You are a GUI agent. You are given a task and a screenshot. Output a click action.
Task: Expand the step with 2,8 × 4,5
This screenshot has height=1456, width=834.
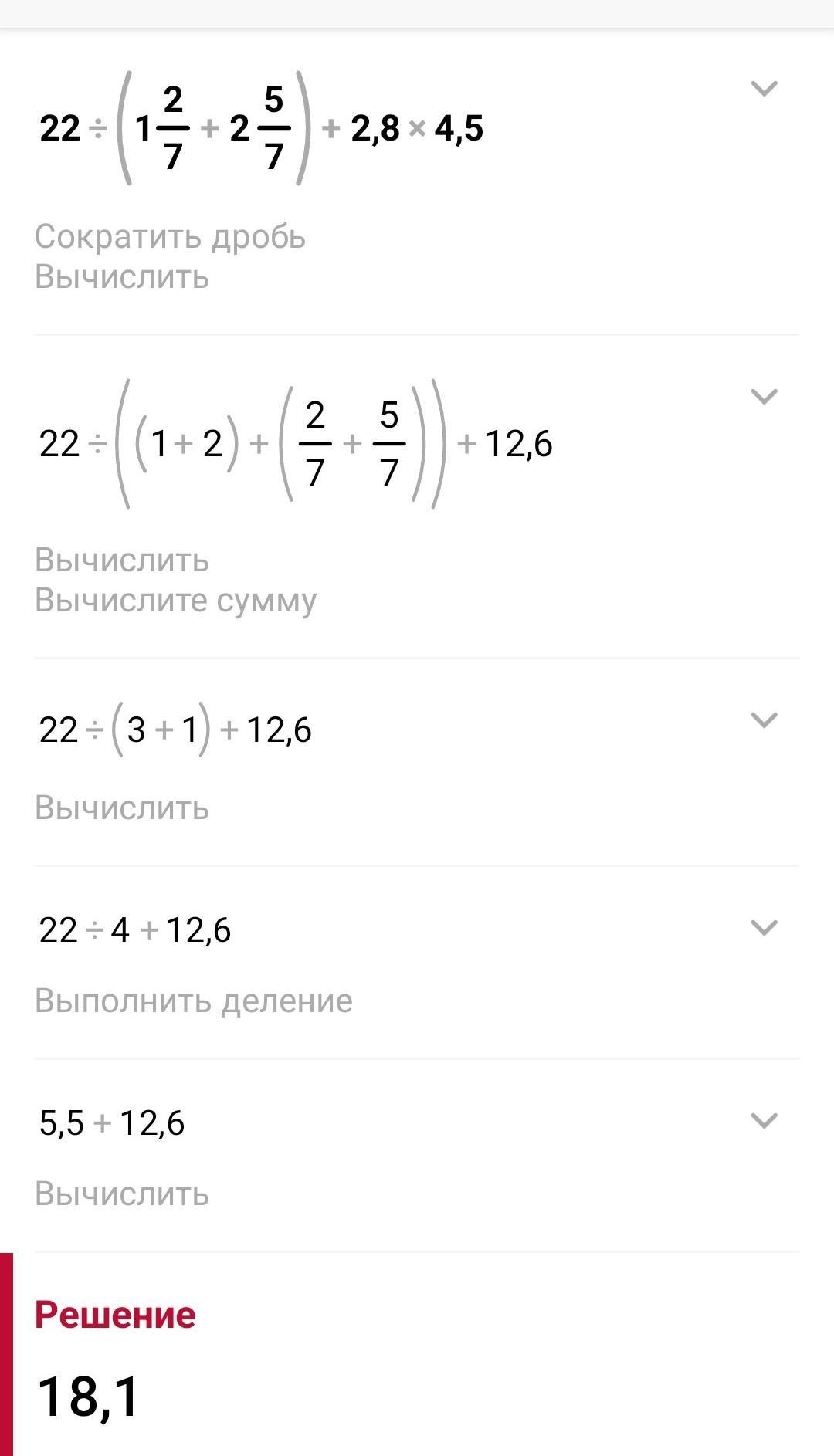764,89
